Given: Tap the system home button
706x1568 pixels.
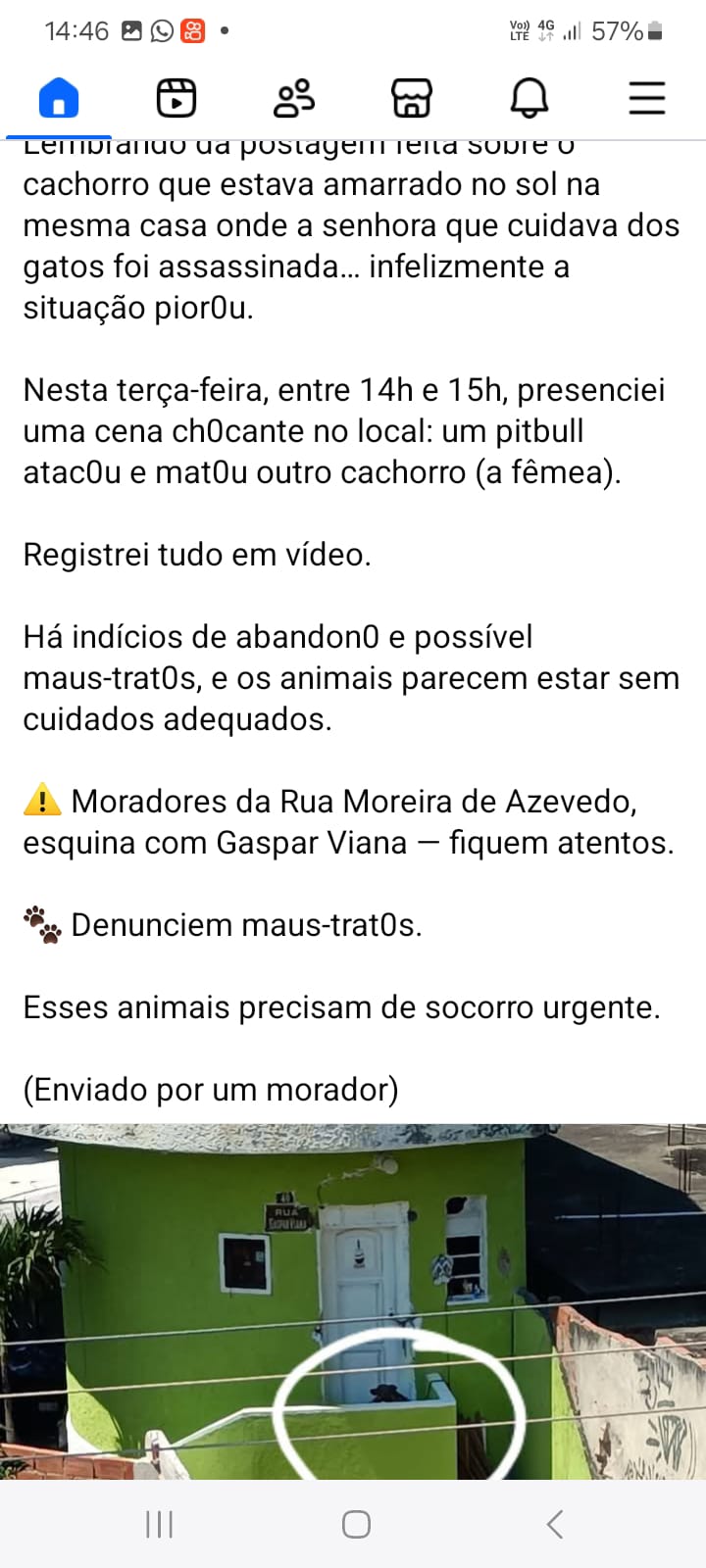Looking at the screenshot, I should [356, 1524].
